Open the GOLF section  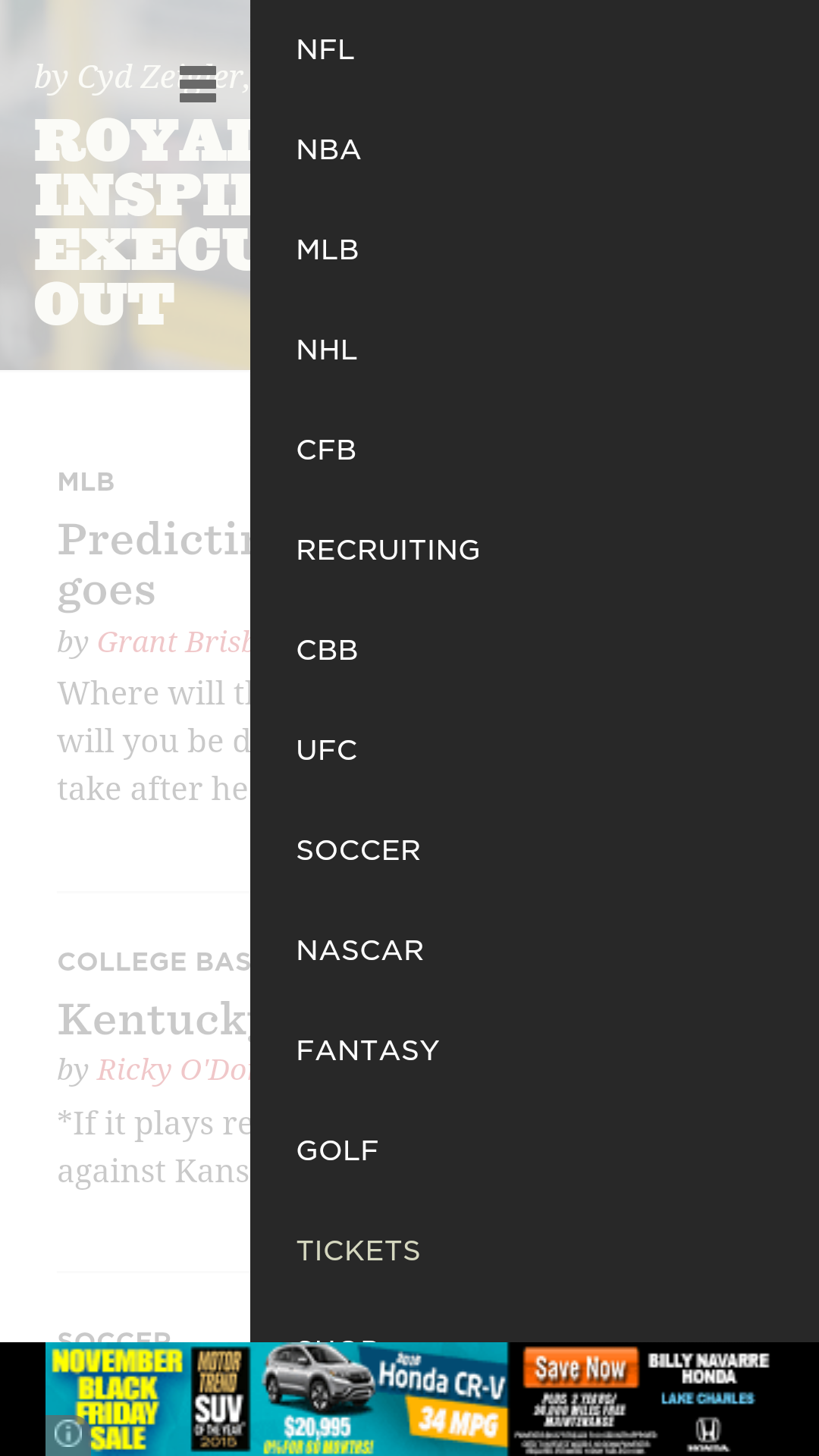pos(337,1150)
